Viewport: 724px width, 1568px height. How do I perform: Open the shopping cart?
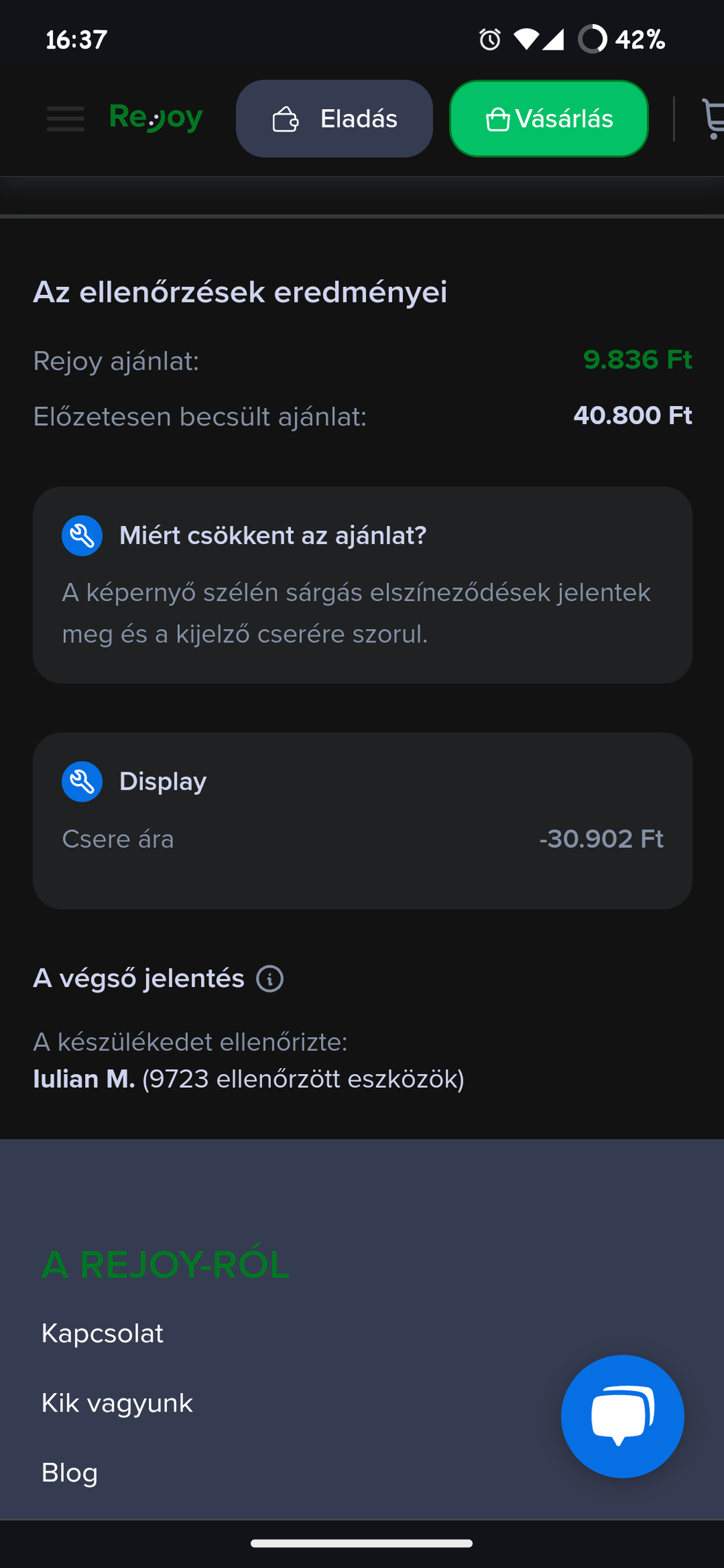pos(712,119)
